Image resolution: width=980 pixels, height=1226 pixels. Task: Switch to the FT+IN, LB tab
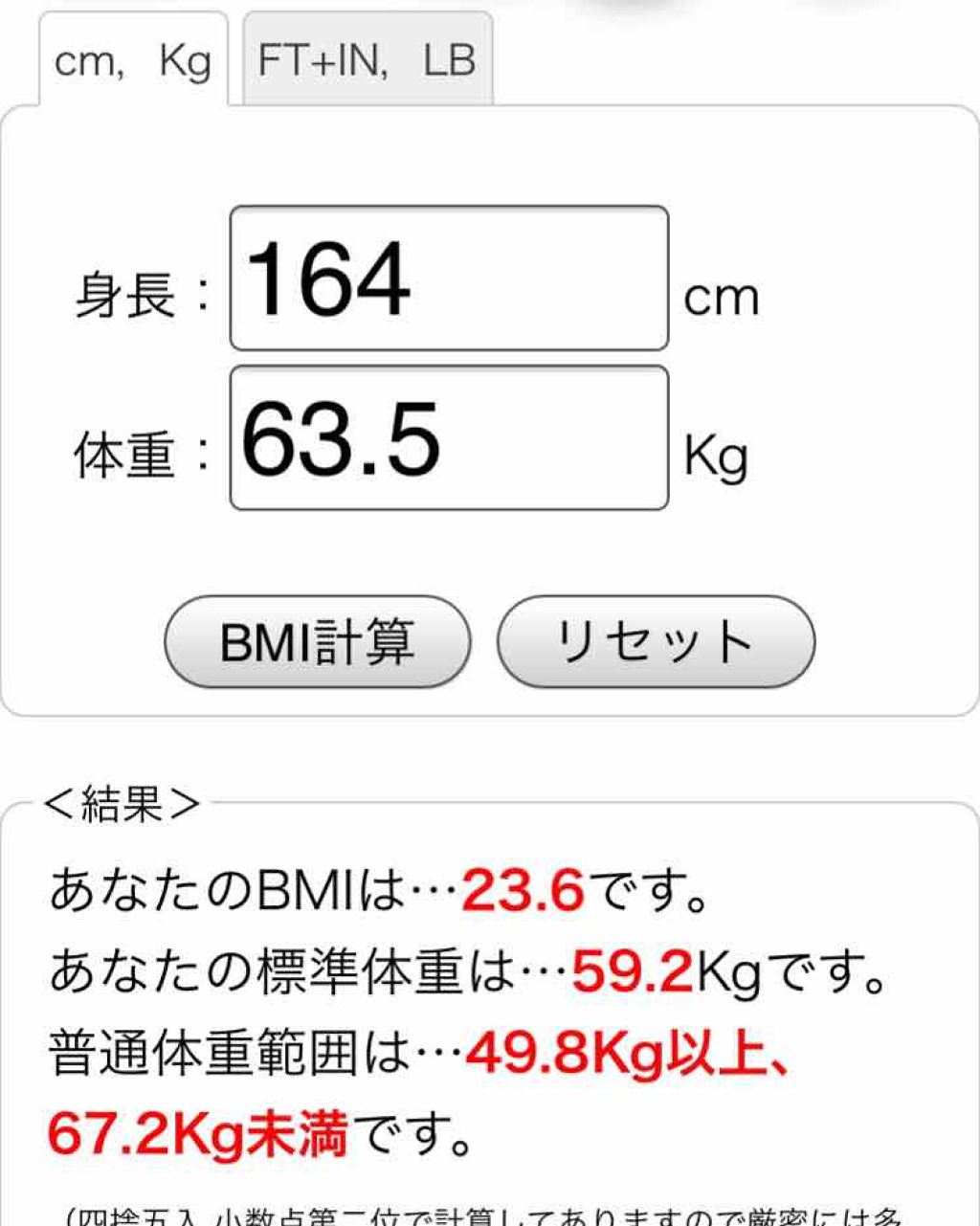coord(367,59)
